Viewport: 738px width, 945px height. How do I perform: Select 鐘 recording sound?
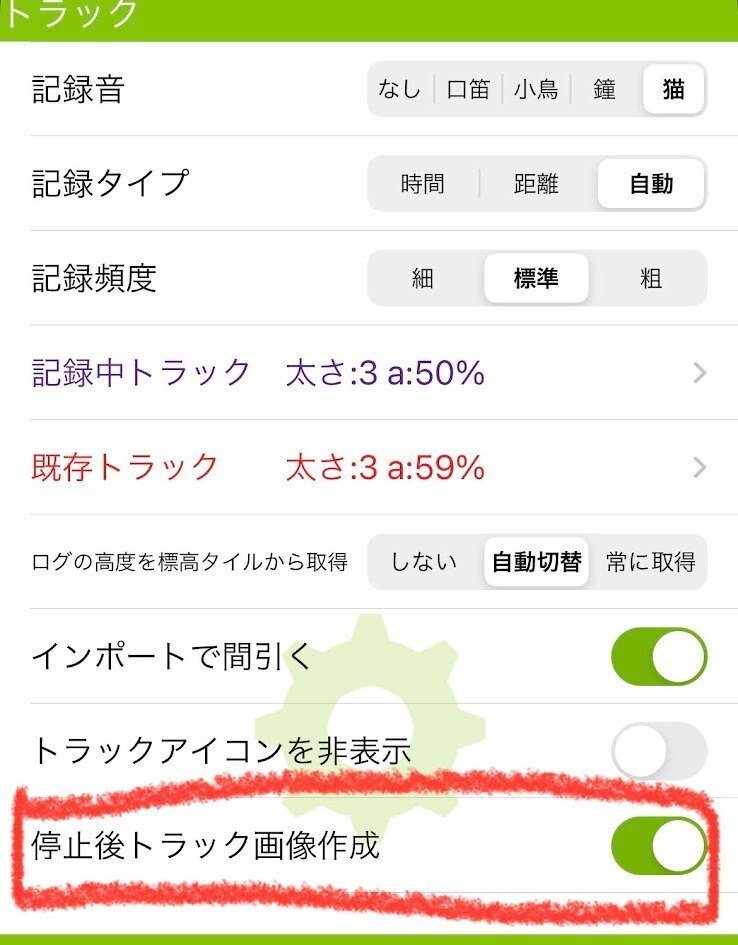pyautogui.click(x=604, y=90)
